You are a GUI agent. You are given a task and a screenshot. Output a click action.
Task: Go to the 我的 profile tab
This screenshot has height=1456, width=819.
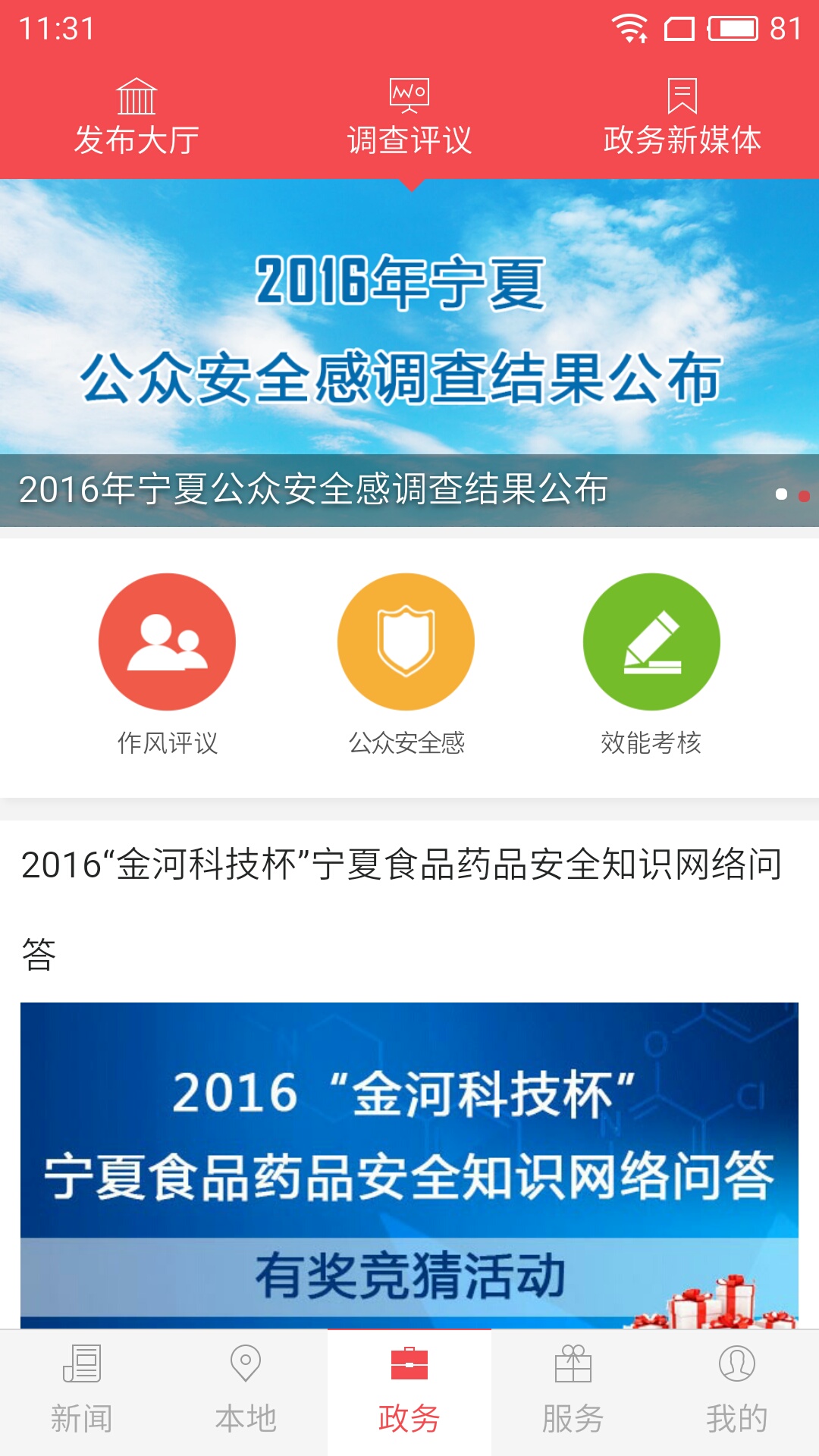coord(737,1392)
